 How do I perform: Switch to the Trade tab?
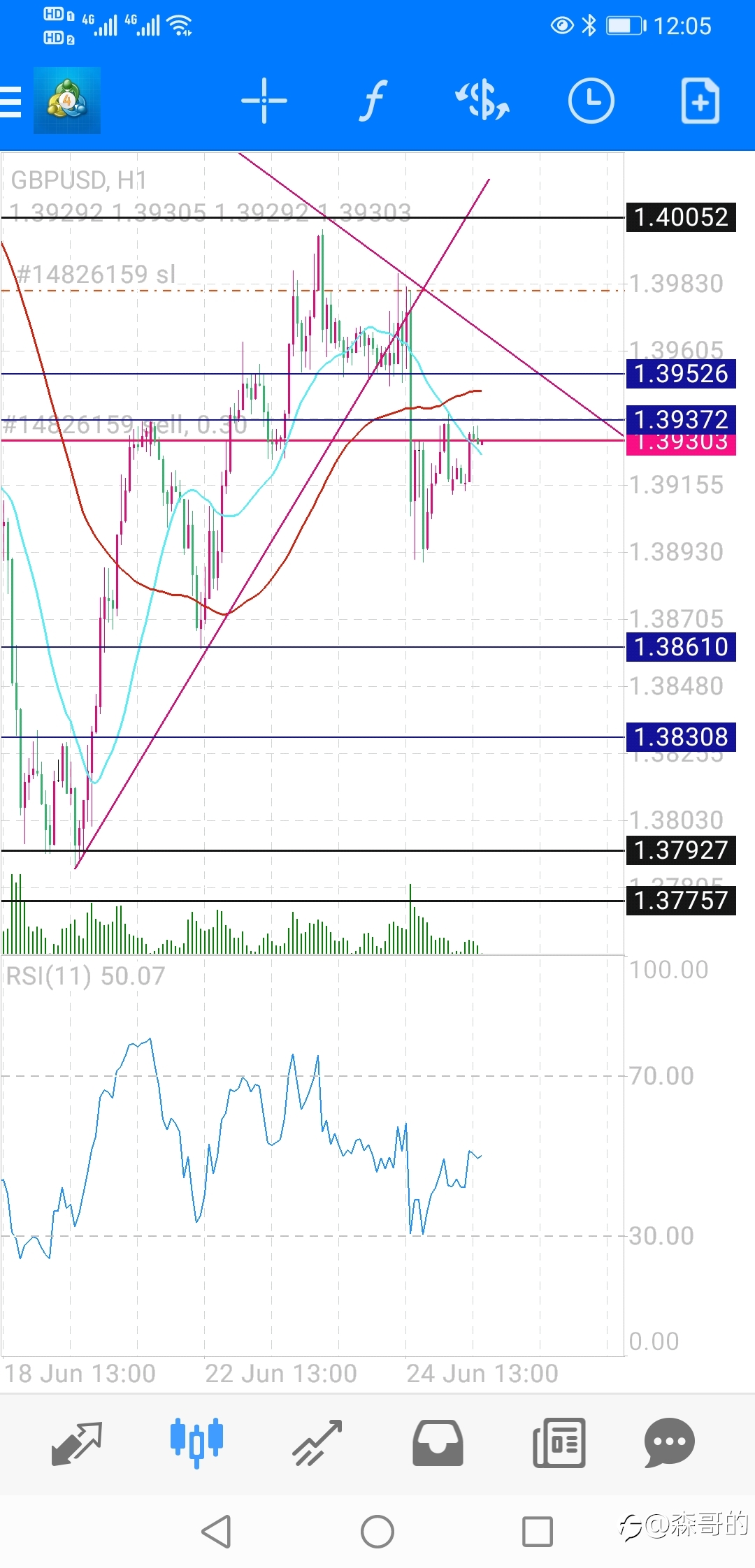click(317, 1444)
